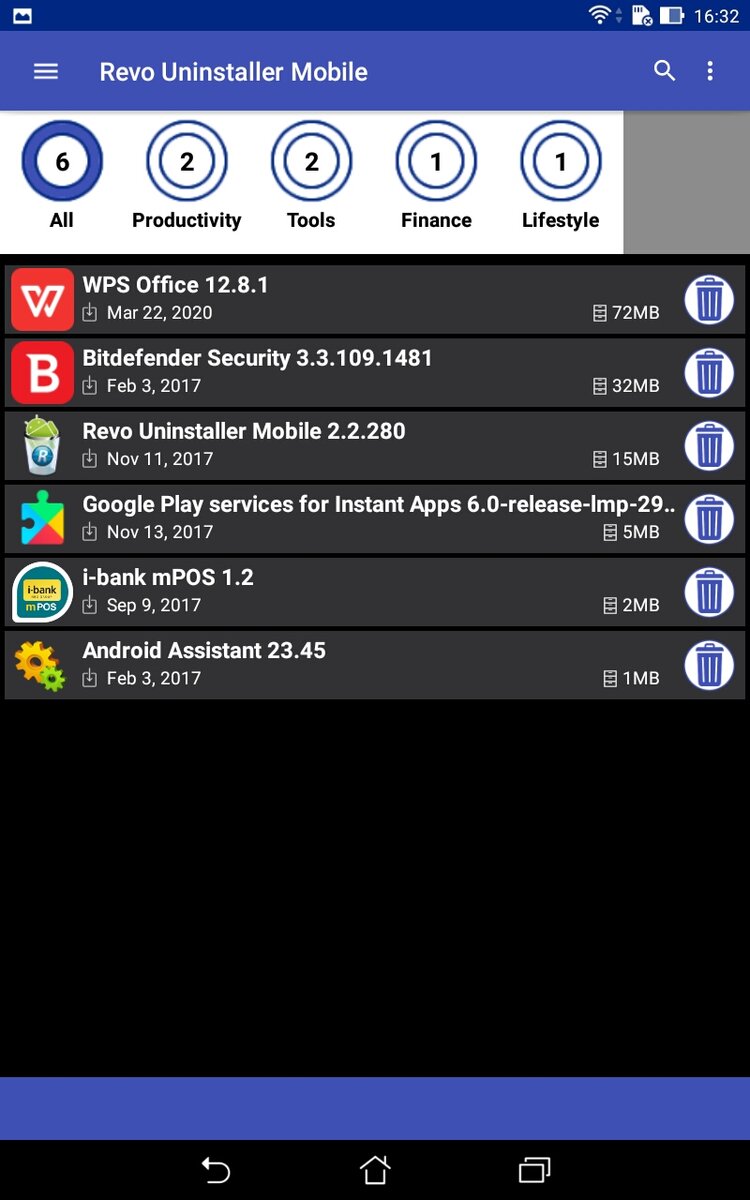Uninstall Google Play services for Instant Apps

click(x=709, y=518)
